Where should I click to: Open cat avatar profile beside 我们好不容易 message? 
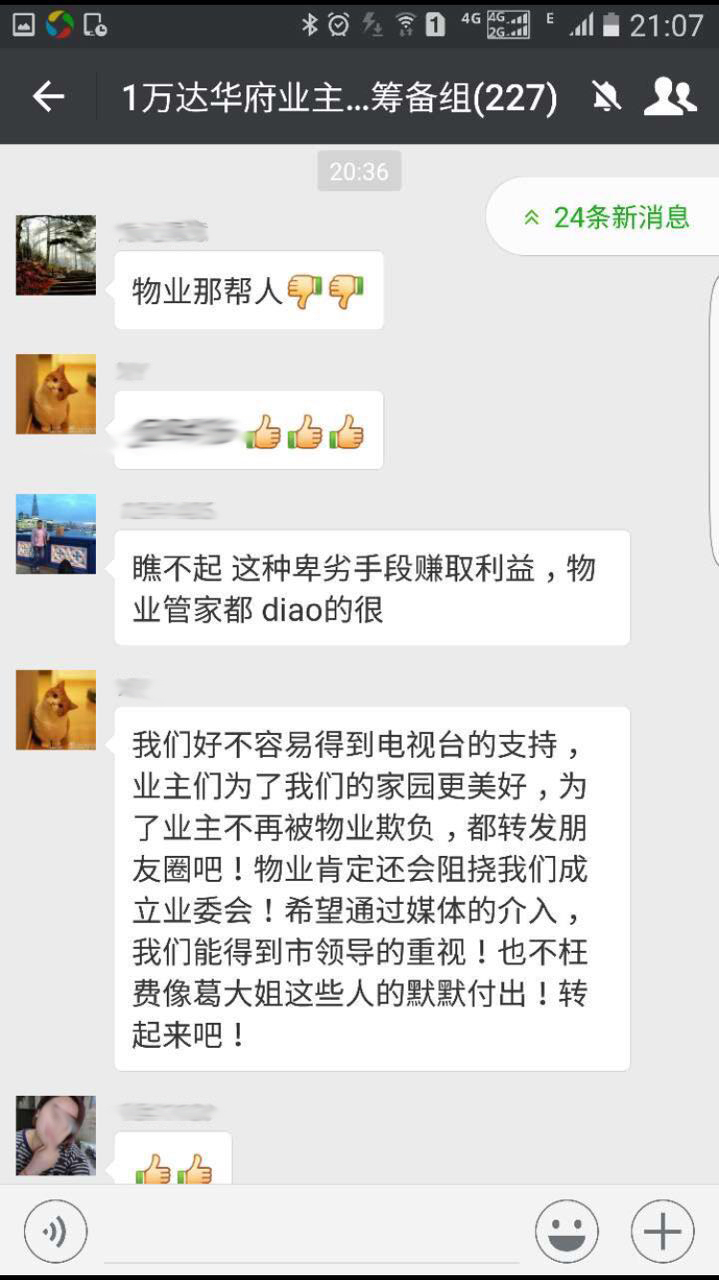point(56,710)
